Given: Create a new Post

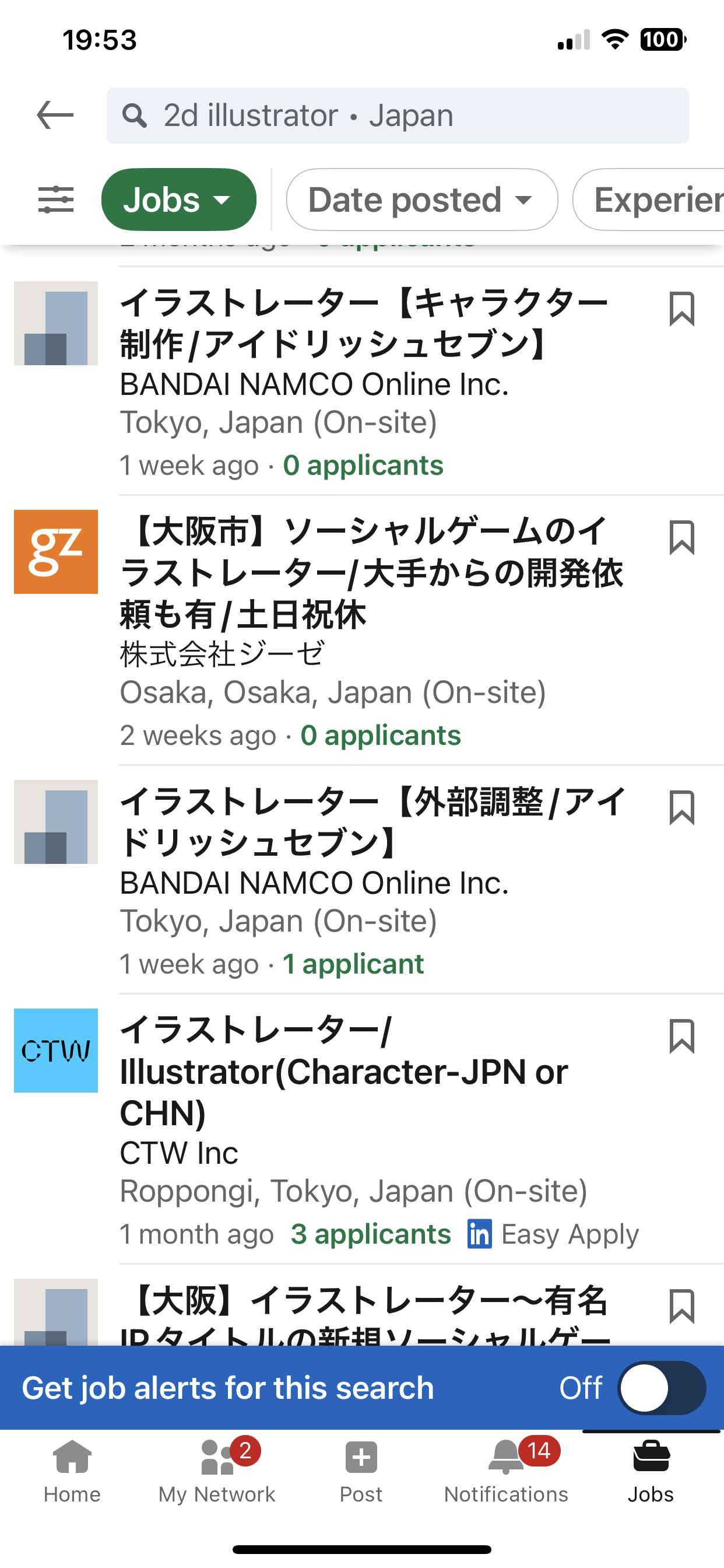Looking at the screenshot, I should point(361,1471).
